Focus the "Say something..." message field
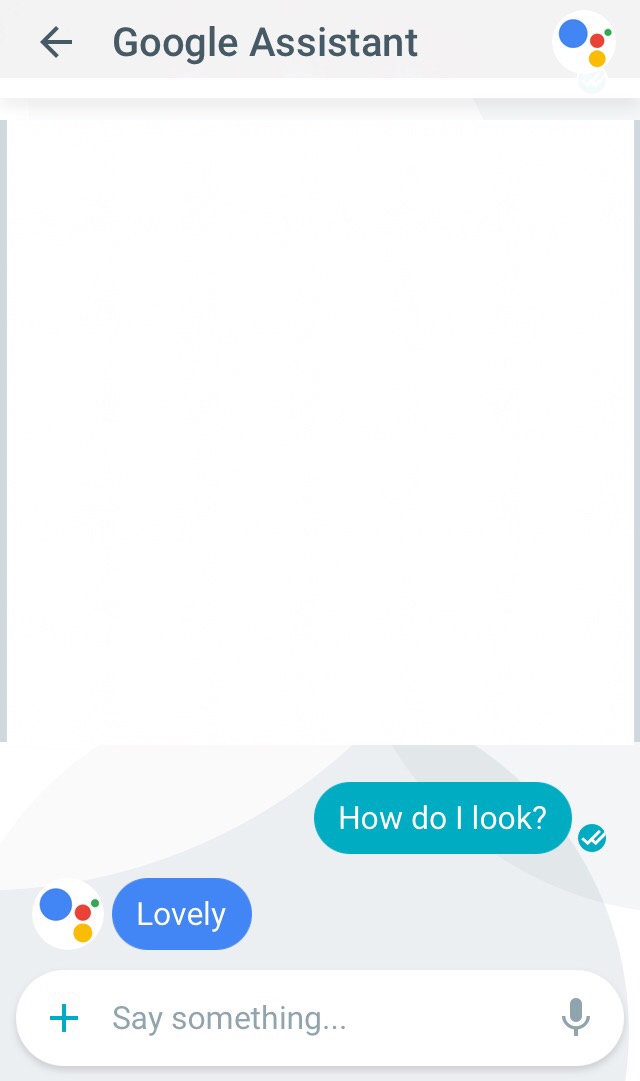 click(320, 1018)
